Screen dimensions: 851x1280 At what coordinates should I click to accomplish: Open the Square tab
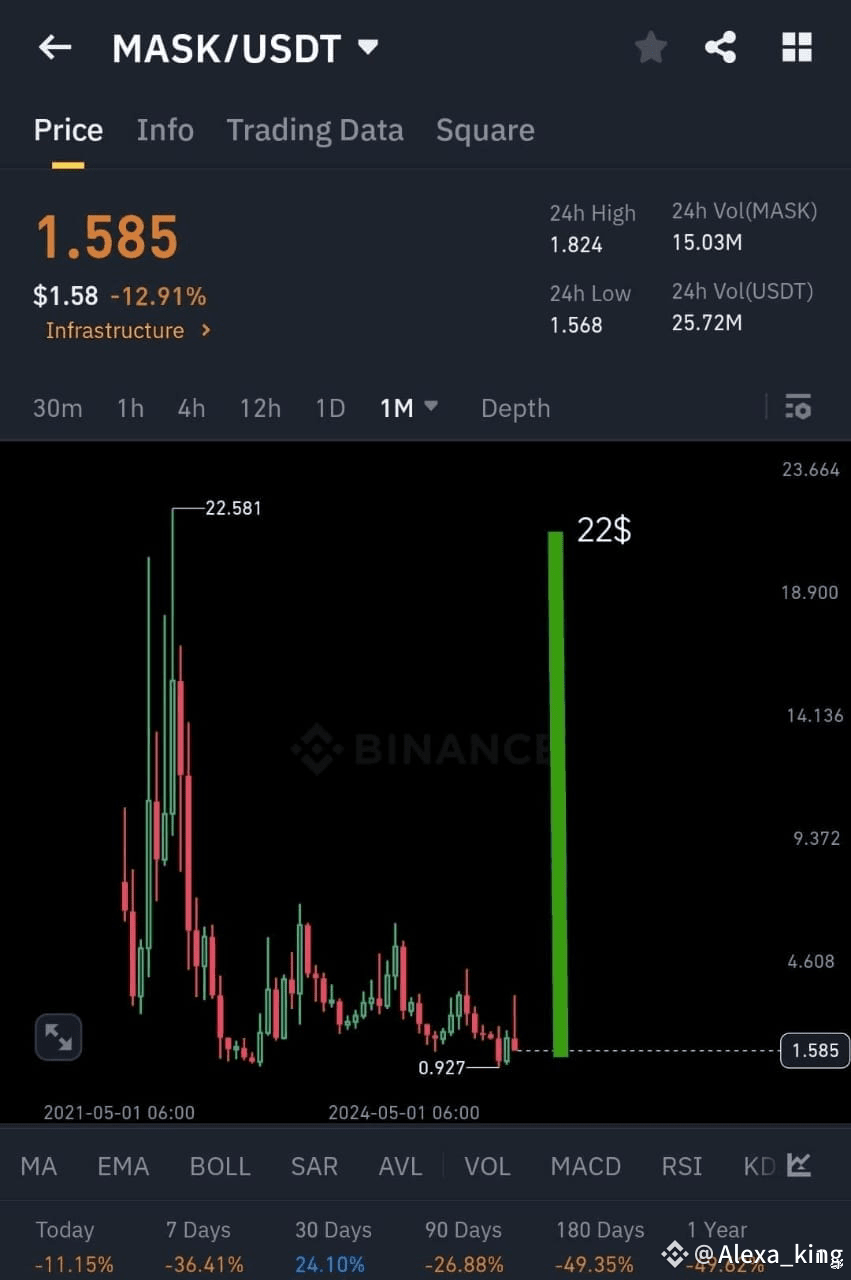[485, 129]
